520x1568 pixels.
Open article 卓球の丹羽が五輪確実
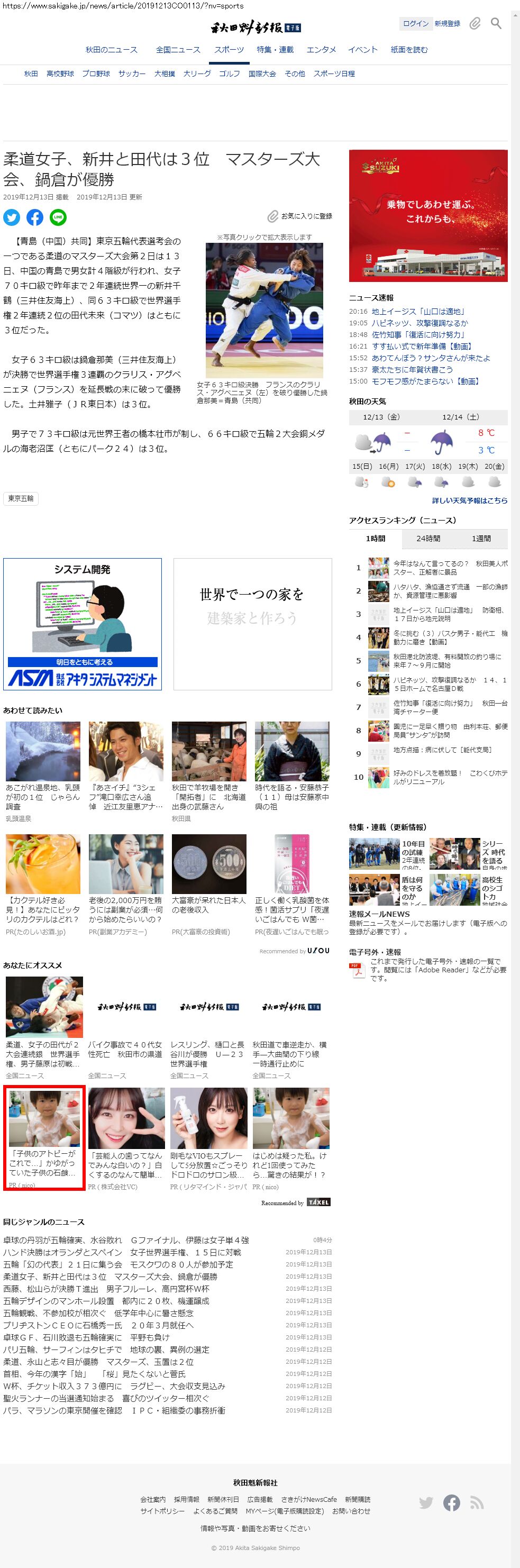point(125,1240)
